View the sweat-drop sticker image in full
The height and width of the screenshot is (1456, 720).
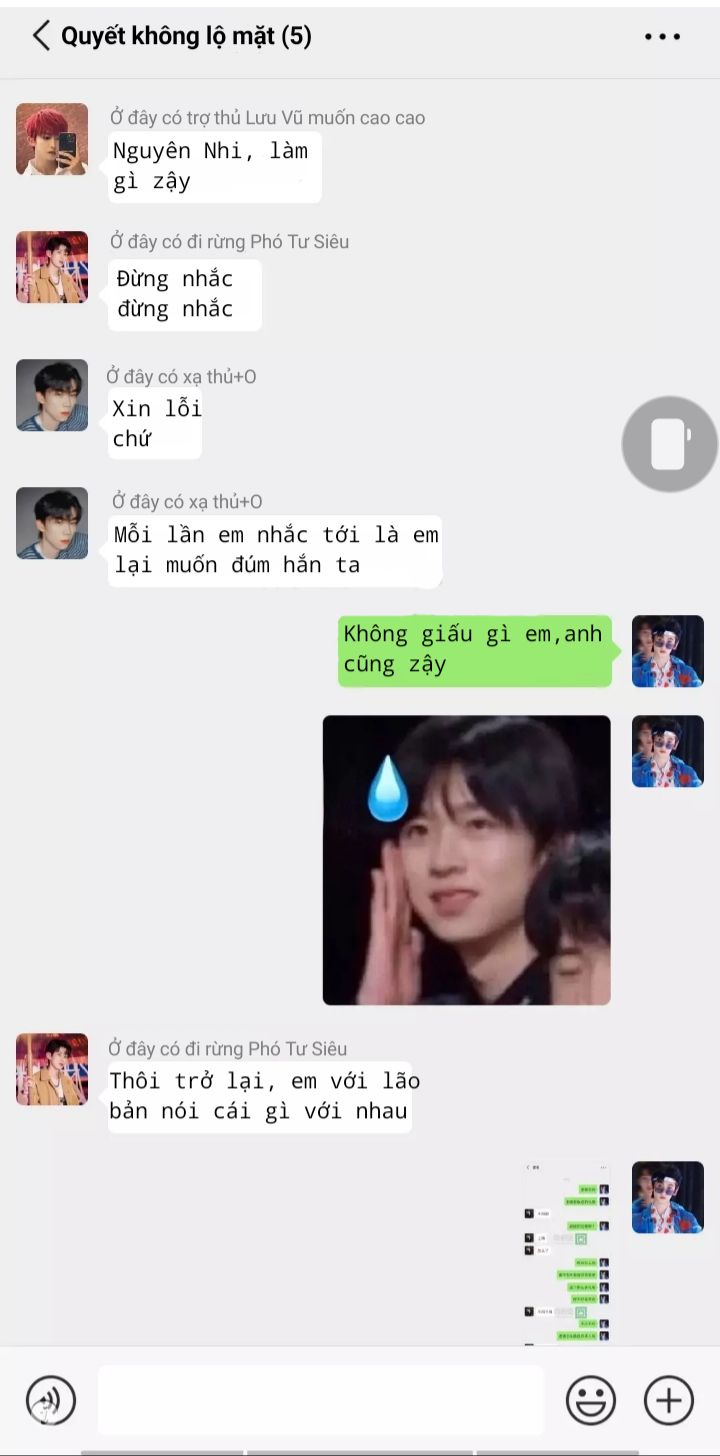466,860
